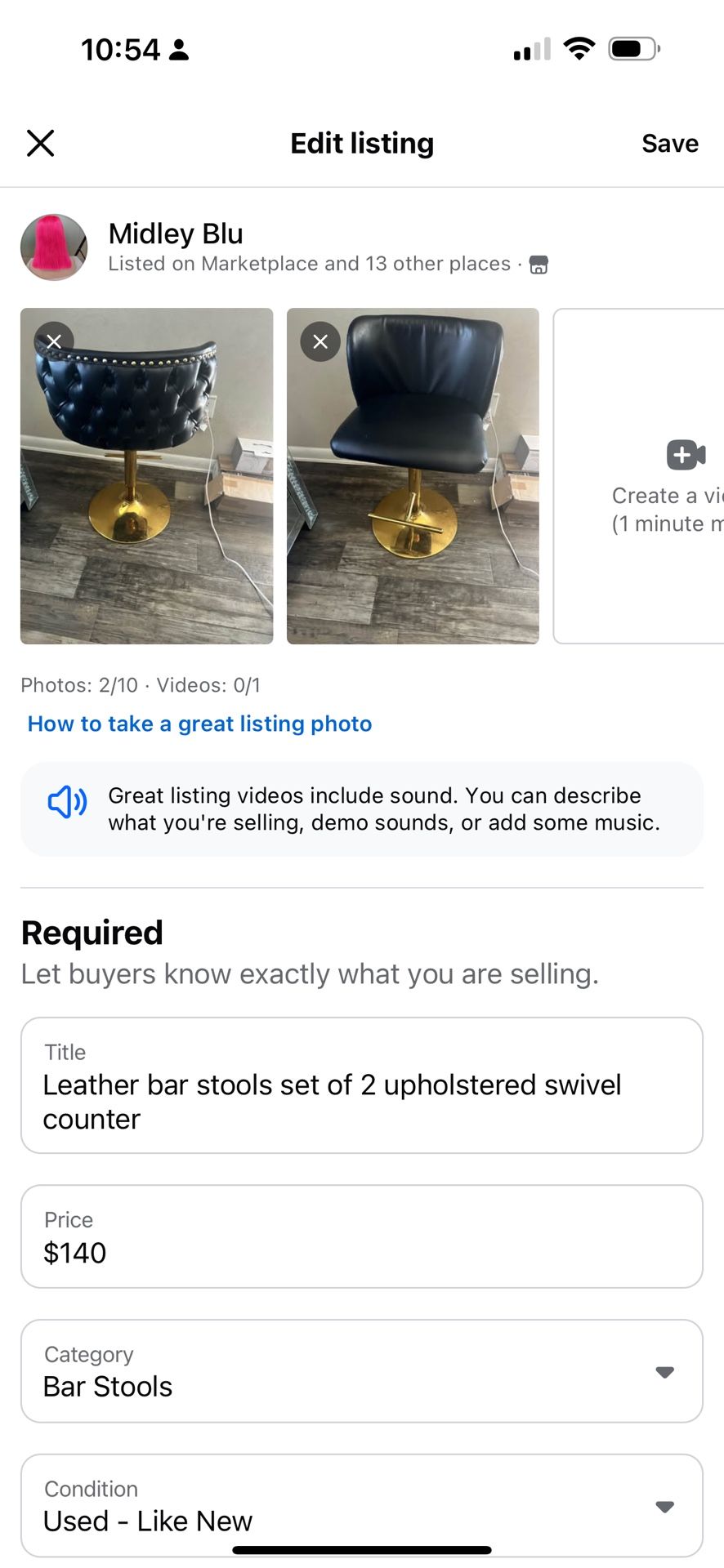Save the listing changes
724x1568 pixels.
coord(669,143)
